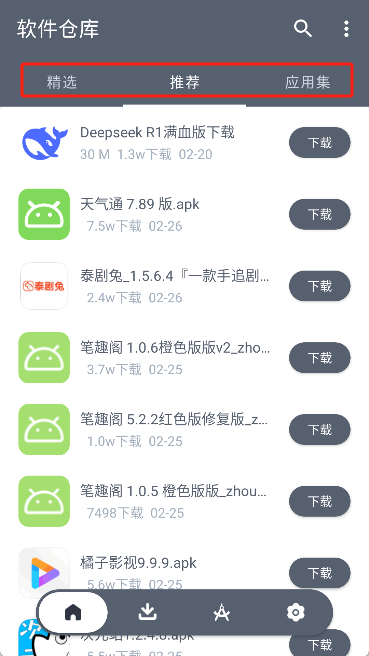Download 橘子影视9.9.9.apk
The width and height of the screenshot is (369, 656).
[320, 573]
